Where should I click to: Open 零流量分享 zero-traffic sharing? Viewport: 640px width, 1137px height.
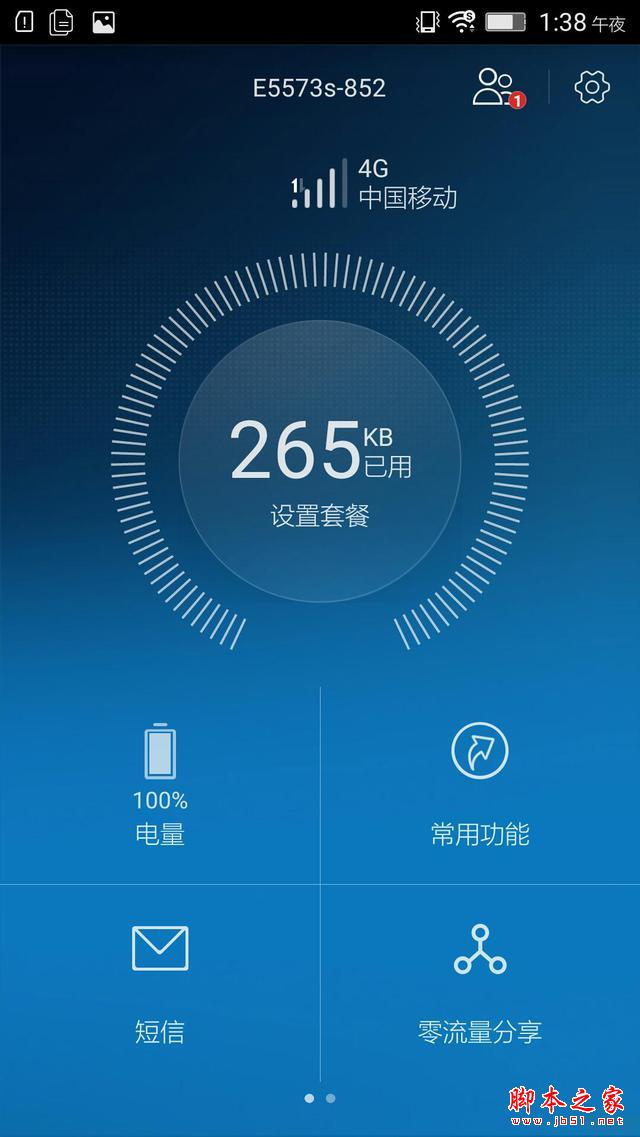point(480,983)
